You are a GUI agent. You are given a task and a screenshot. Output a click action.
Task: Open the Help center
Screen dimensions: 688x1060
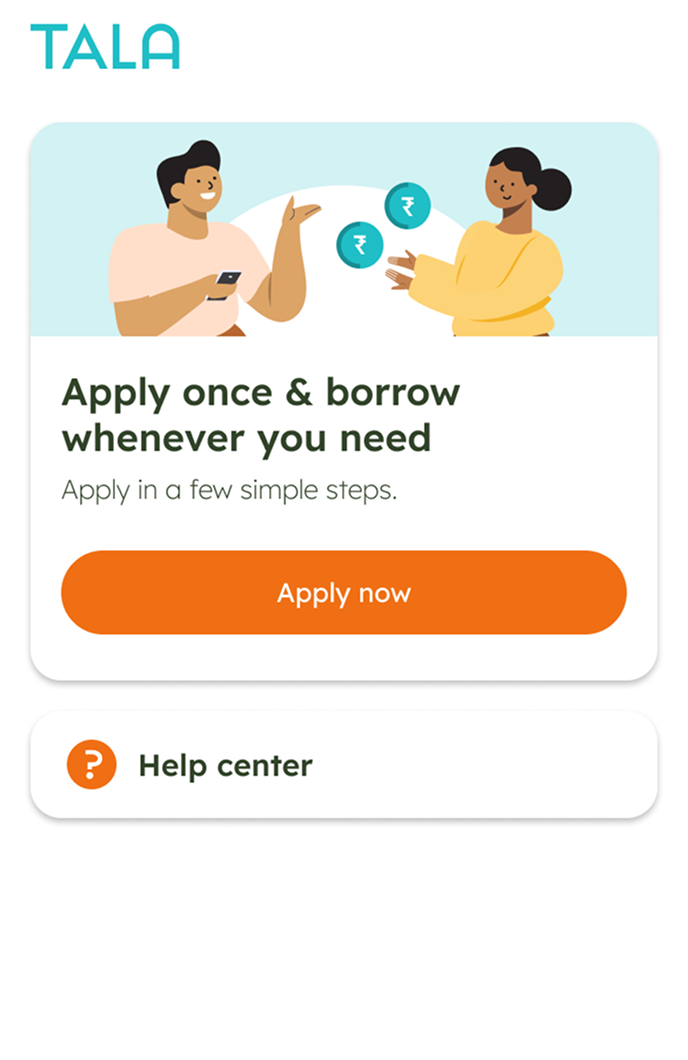(343, 766)
